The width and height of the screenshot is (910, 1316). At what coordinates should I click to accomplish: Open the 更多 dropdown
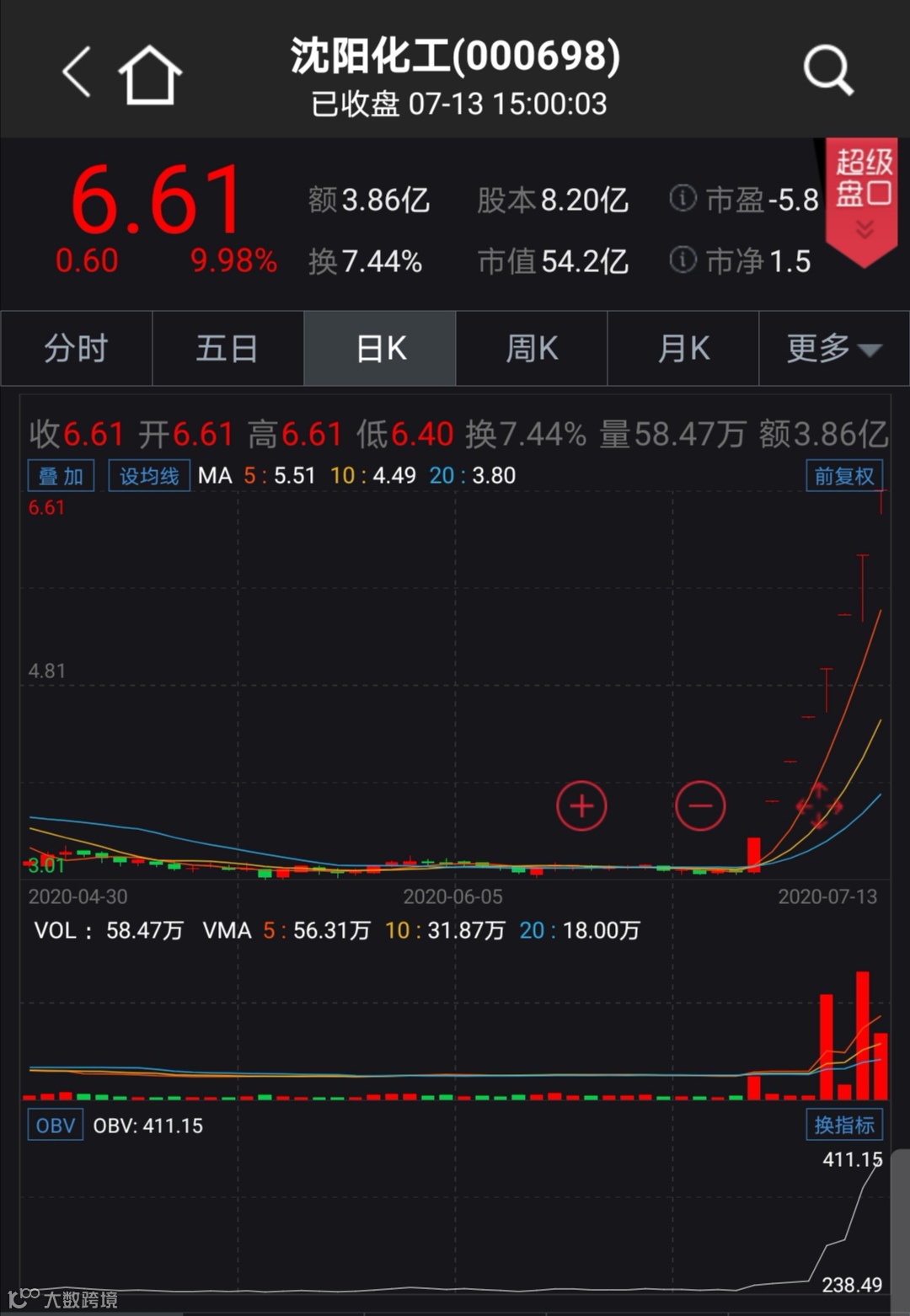(833, 348)
